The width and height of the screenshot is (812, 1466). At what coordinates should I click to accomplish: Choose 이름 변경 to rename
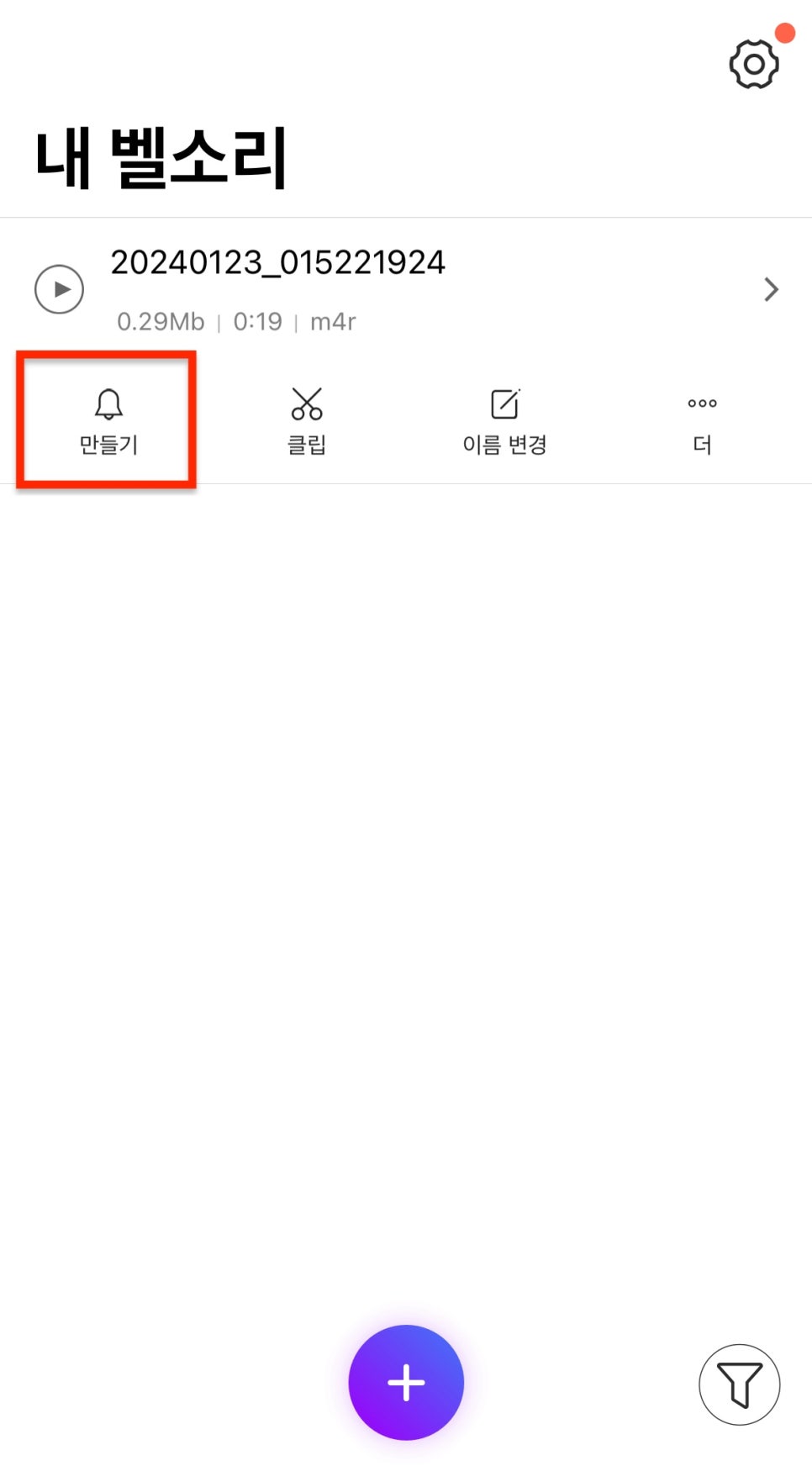pos(504,421)
